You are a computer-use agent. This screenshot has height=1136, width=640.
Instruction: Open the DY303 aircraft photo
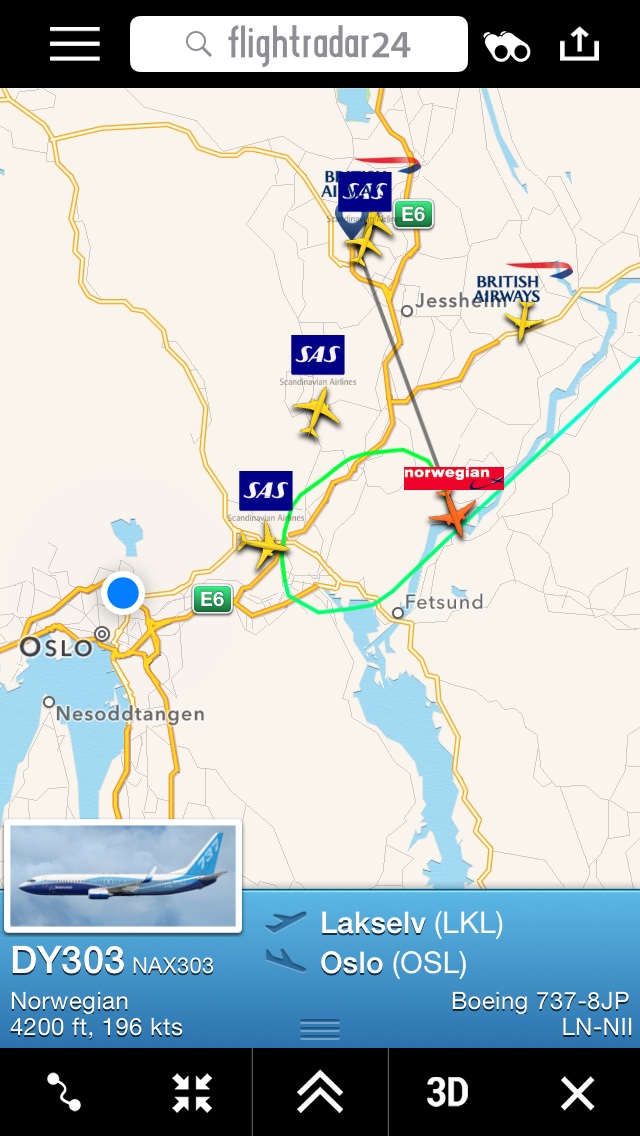123,876
